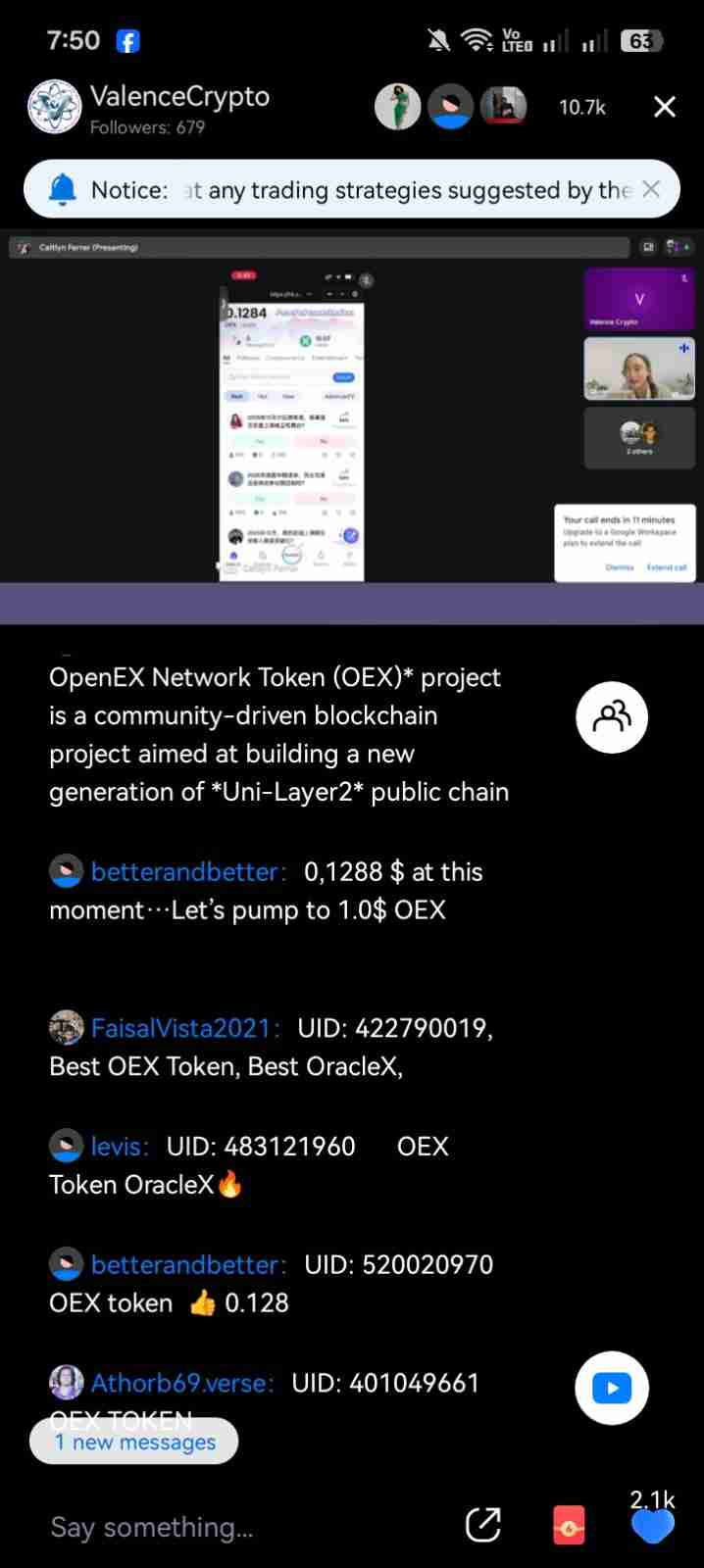Open ValenceCrypto host profile

tap(55, 107)
